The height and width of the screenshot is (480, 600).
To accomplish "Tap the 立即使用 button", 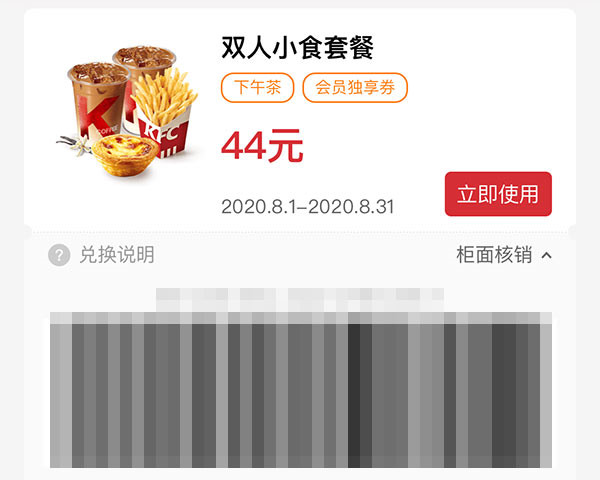I will click(498, 194).
